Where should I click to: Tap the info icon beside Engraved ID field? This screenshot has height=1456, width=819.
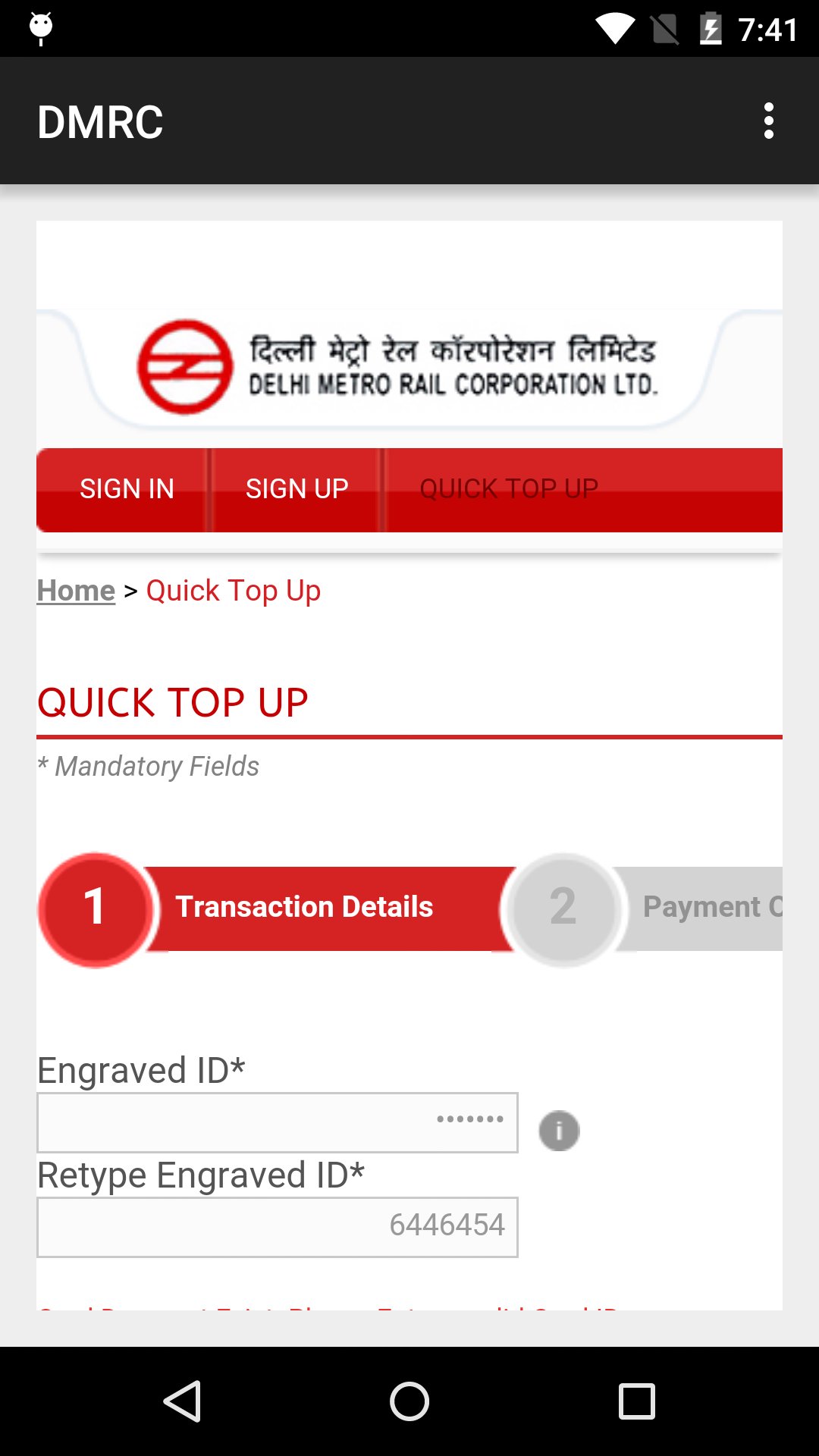(558, 1130)
